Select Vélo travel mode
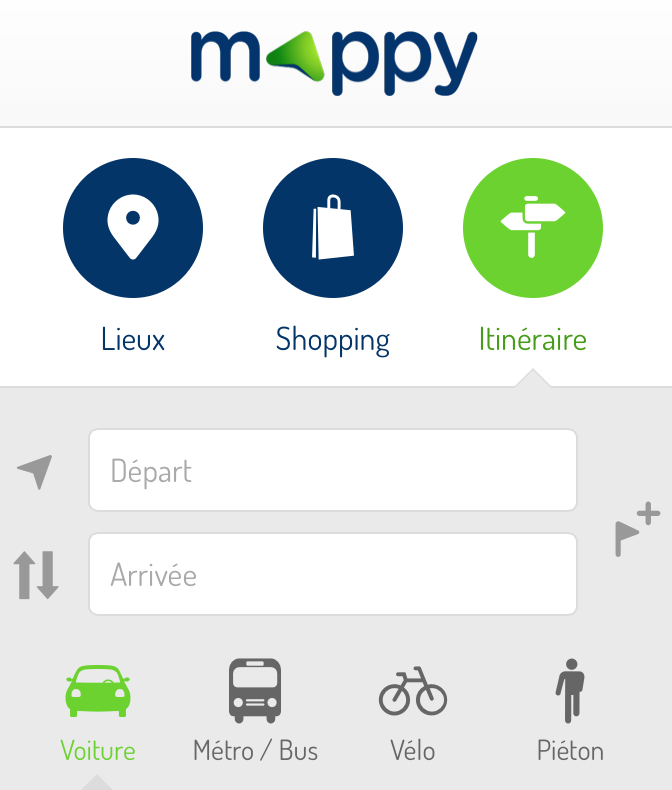Viewport: 672px width, 790px height. (x=413, y=708)
